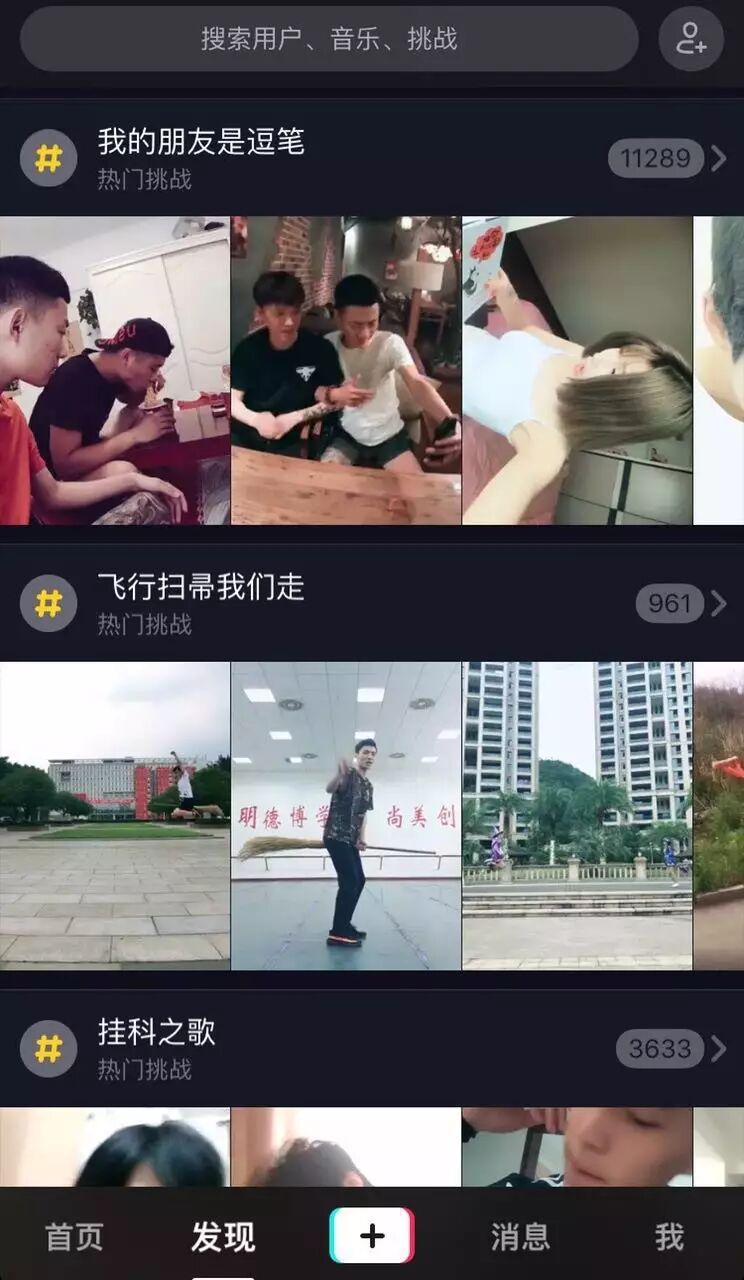The image size is (744, 1280).
Task: Play video with high-rise apartment buildings
Action: (x=577, y=816)
